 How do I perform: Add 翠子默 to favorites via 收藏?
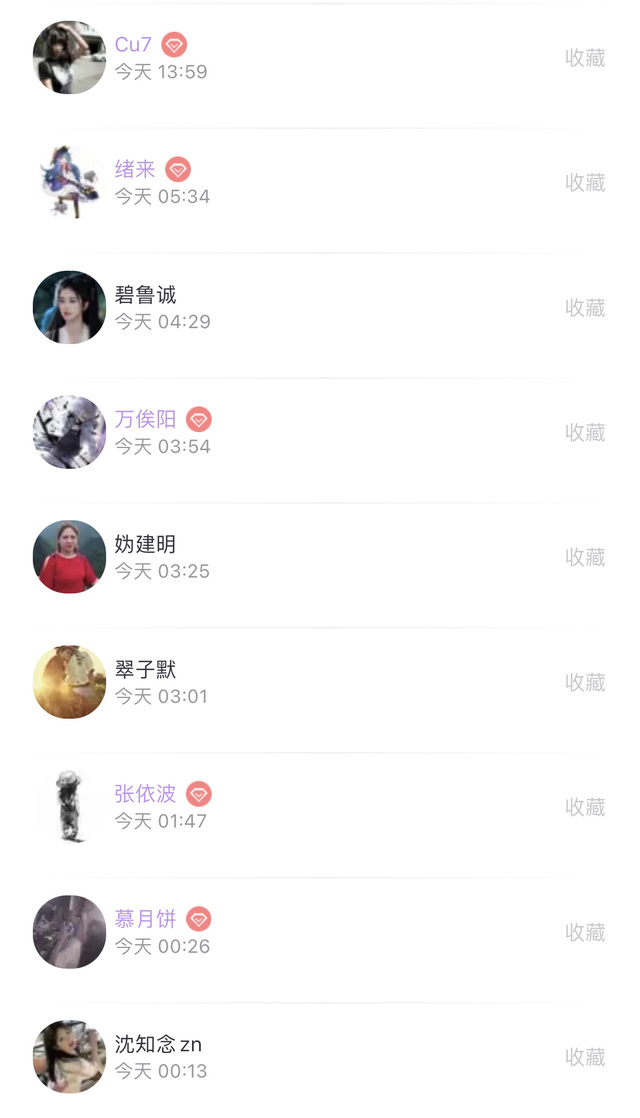coord(585,683)
